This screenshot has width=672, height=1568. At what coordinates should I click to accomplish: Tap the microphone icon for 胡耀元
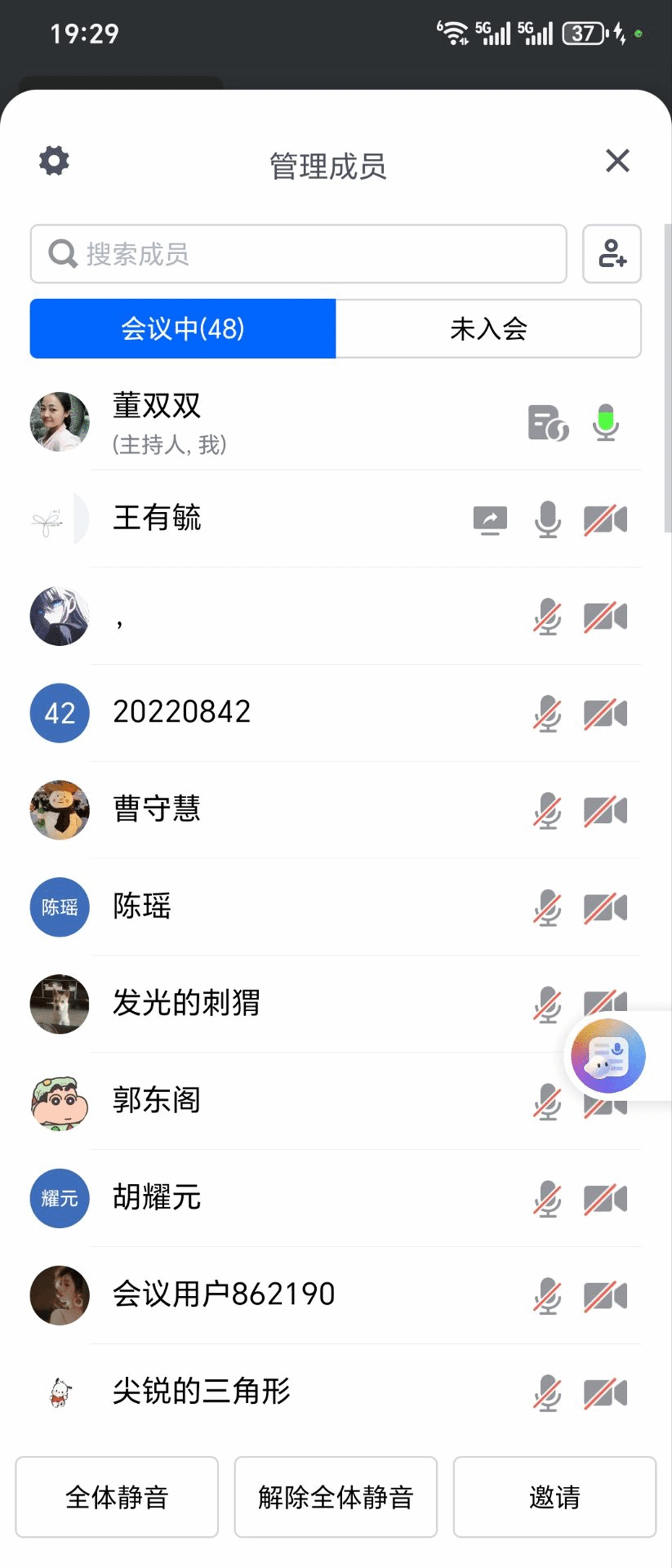click(547, 1199)
